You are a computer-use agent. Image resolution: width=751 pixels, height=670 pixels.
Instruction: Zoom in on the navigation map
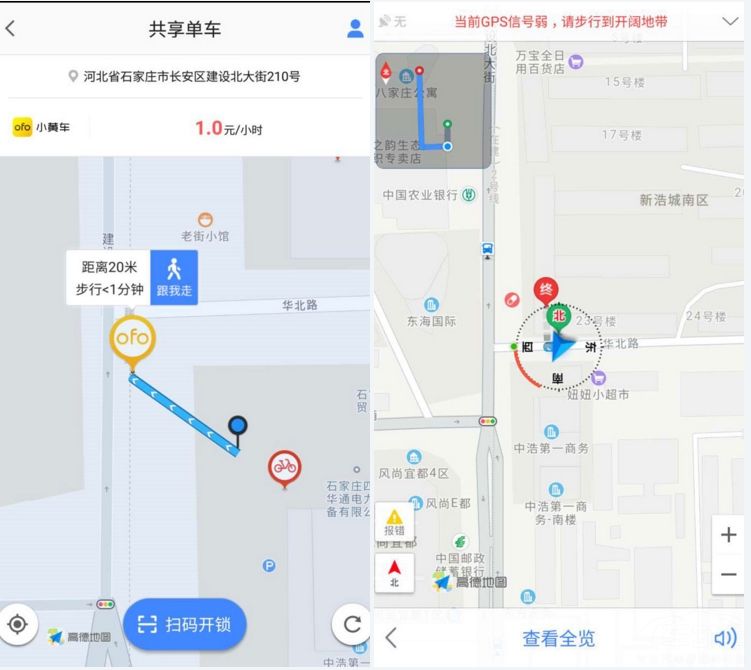[728, 535]
